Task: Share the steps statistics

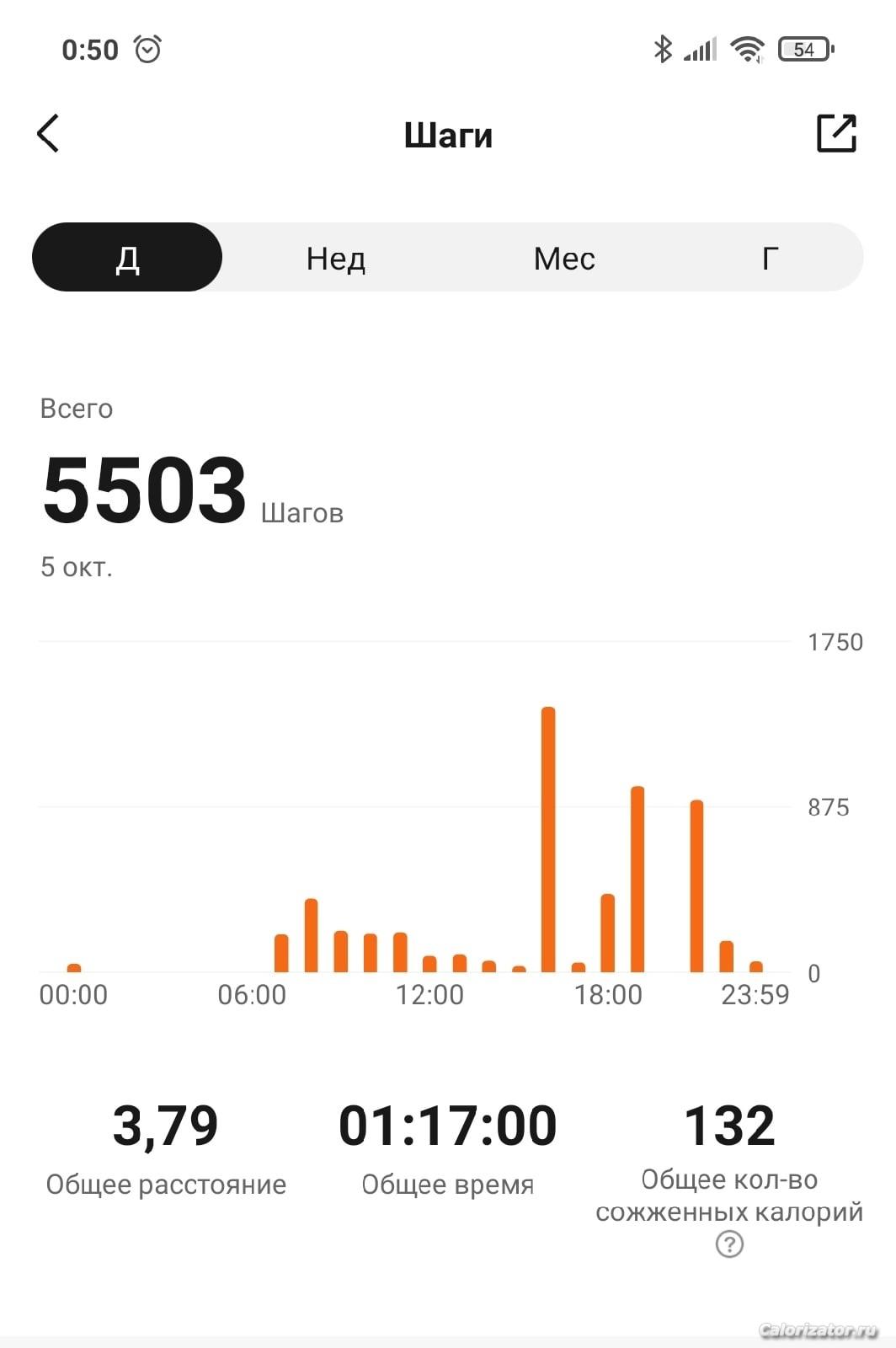Action: click(x=836, y=133)
